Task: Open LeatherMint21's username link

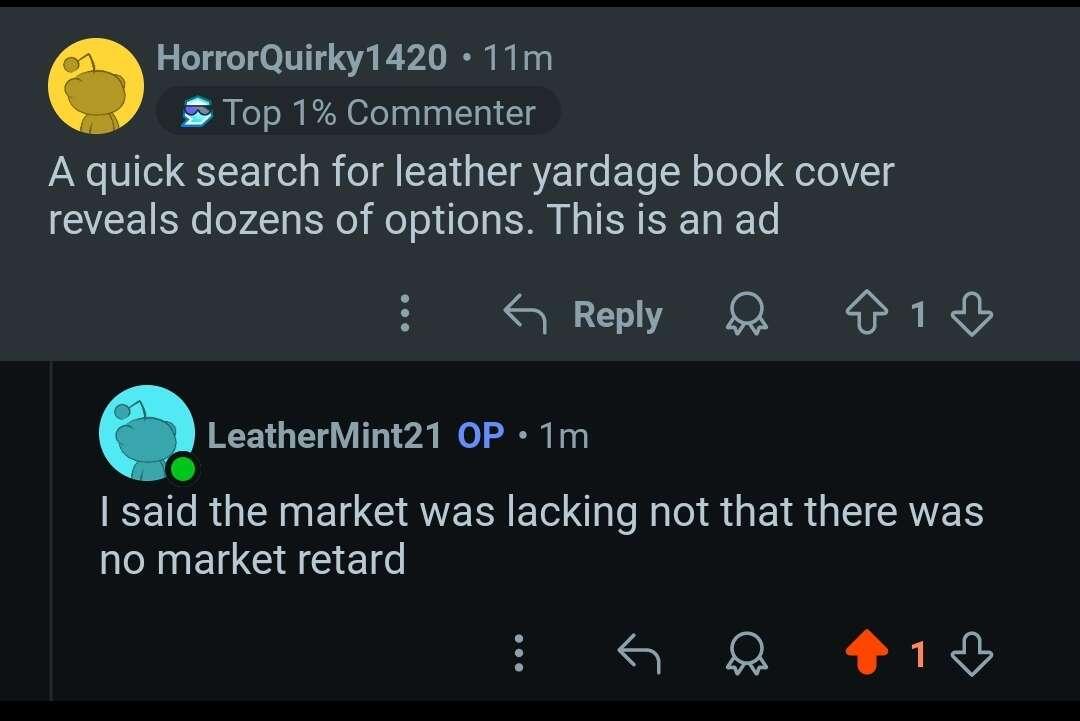Action: (x=324, y=435)
